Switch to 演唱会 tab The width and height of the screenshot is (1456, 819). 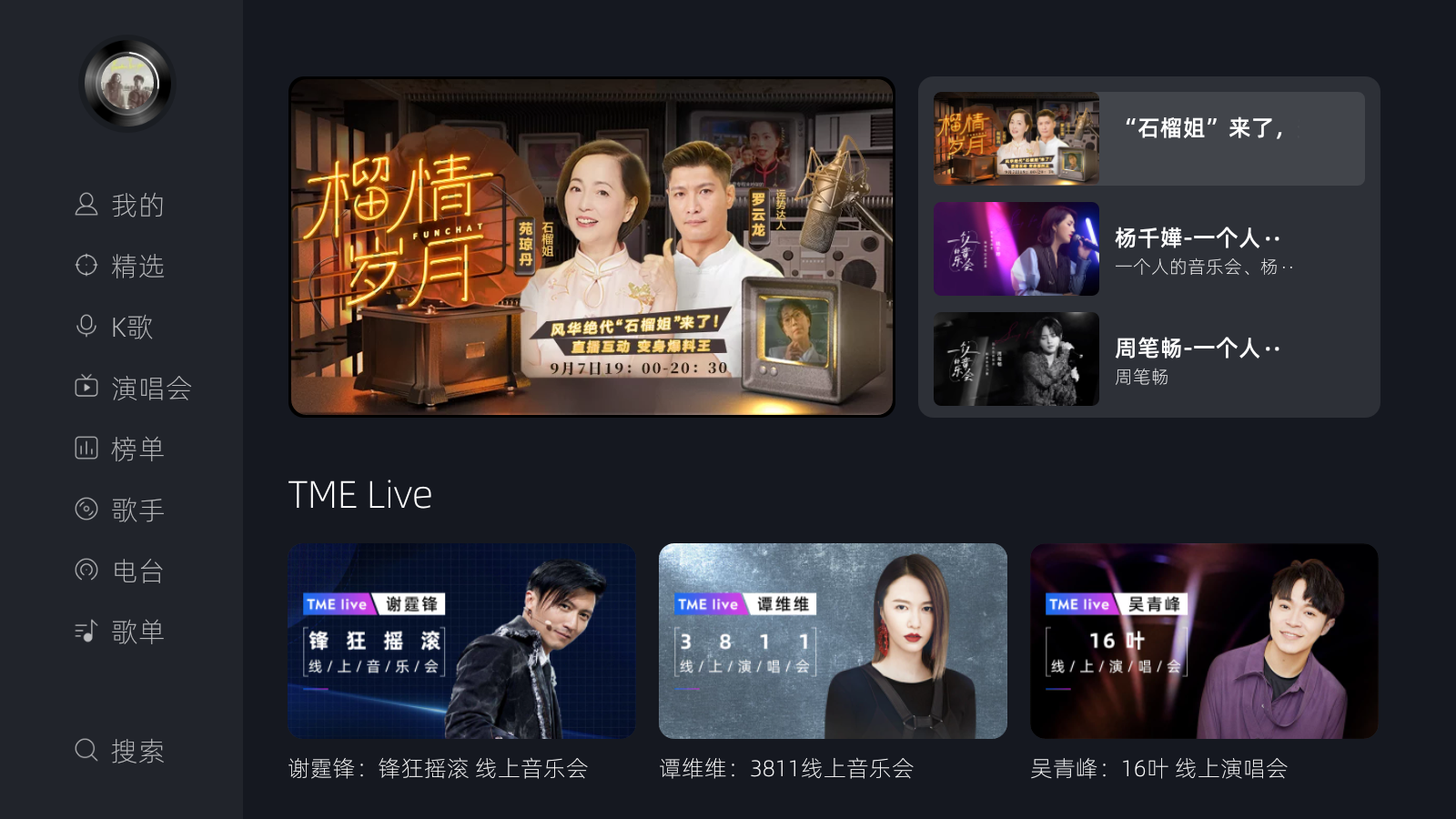click(x=133, y=388)
